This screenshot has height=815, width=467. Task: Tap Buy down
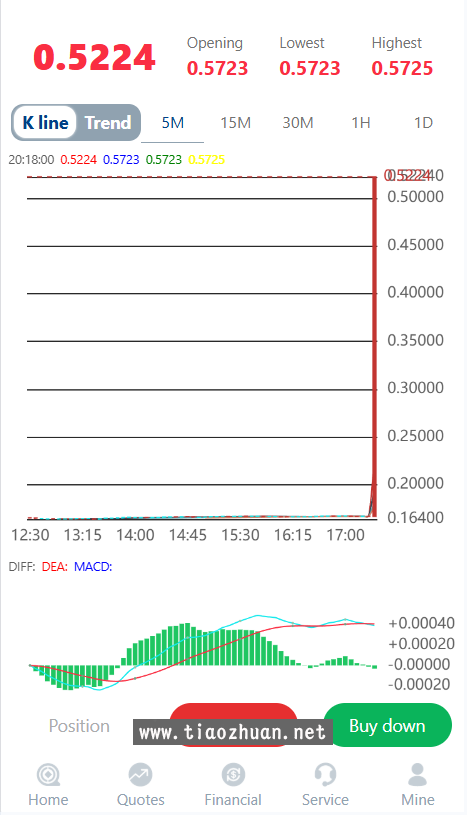[x=387, y=725]
